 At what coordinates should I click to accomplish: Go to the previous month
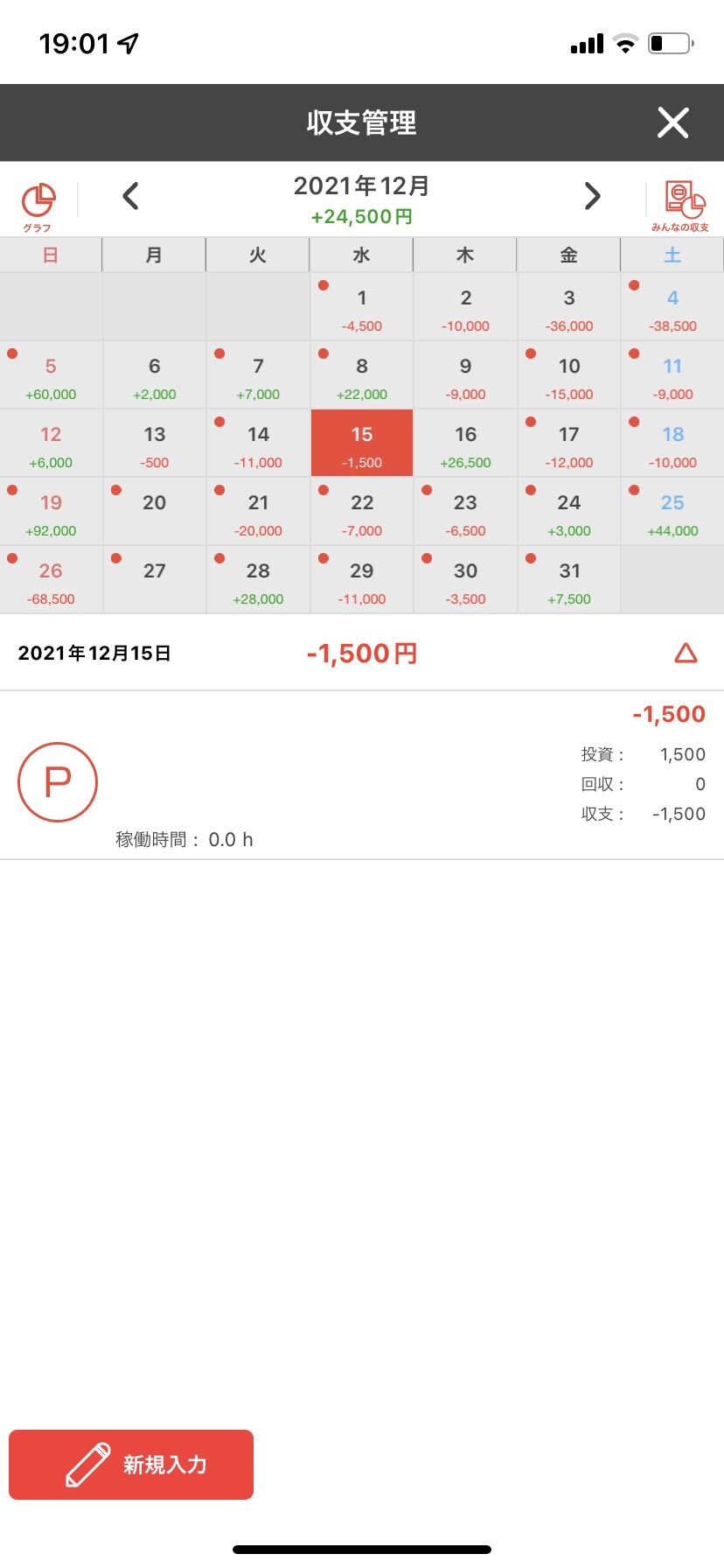[x=131, y=196]
